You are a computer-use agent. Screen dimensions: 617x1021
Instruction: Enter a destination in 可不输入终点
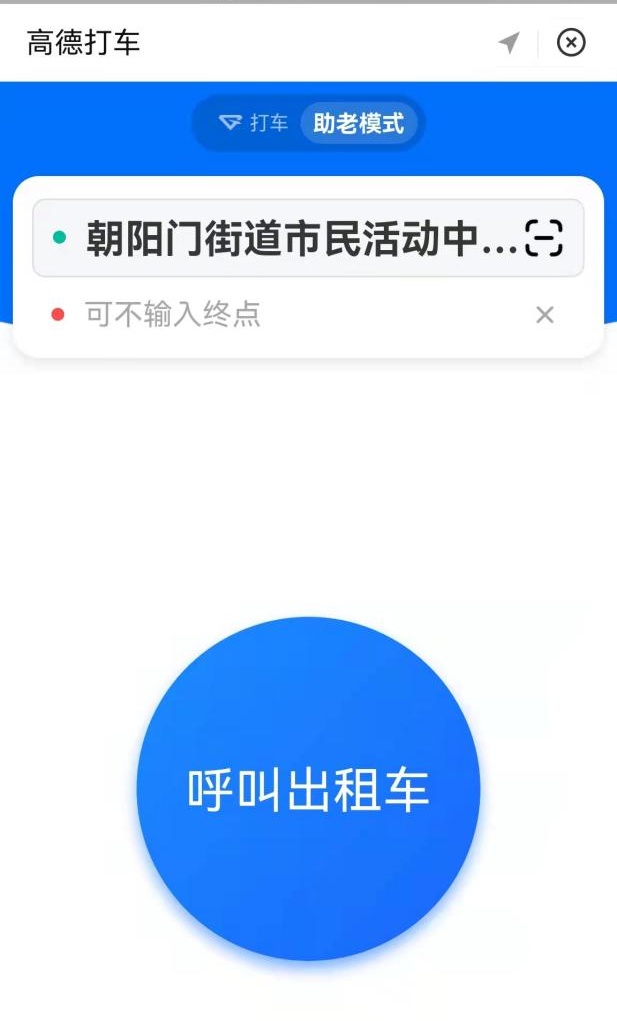click(x=280, y=315)
